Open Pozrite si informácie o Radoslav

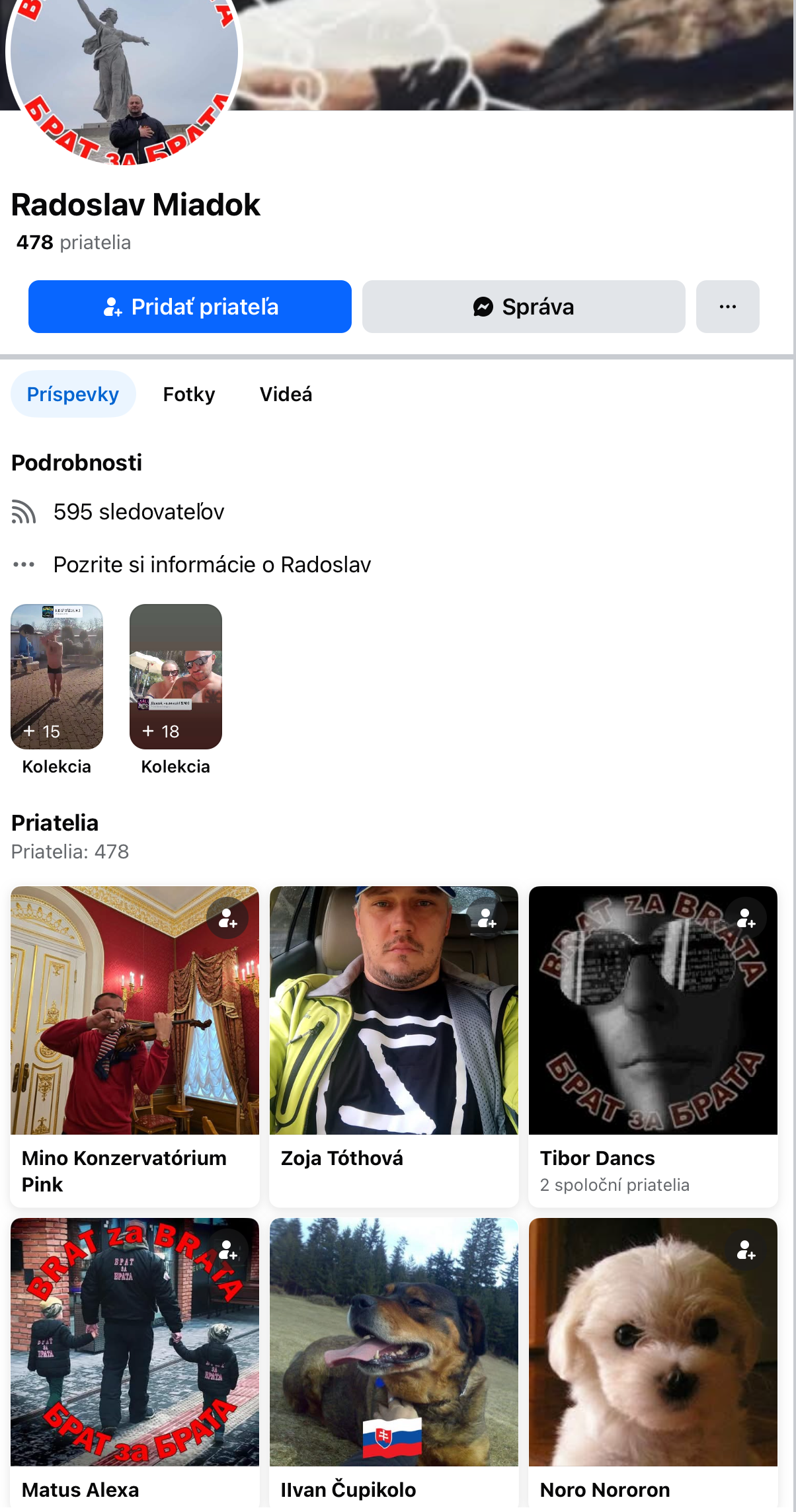(212, 565)
